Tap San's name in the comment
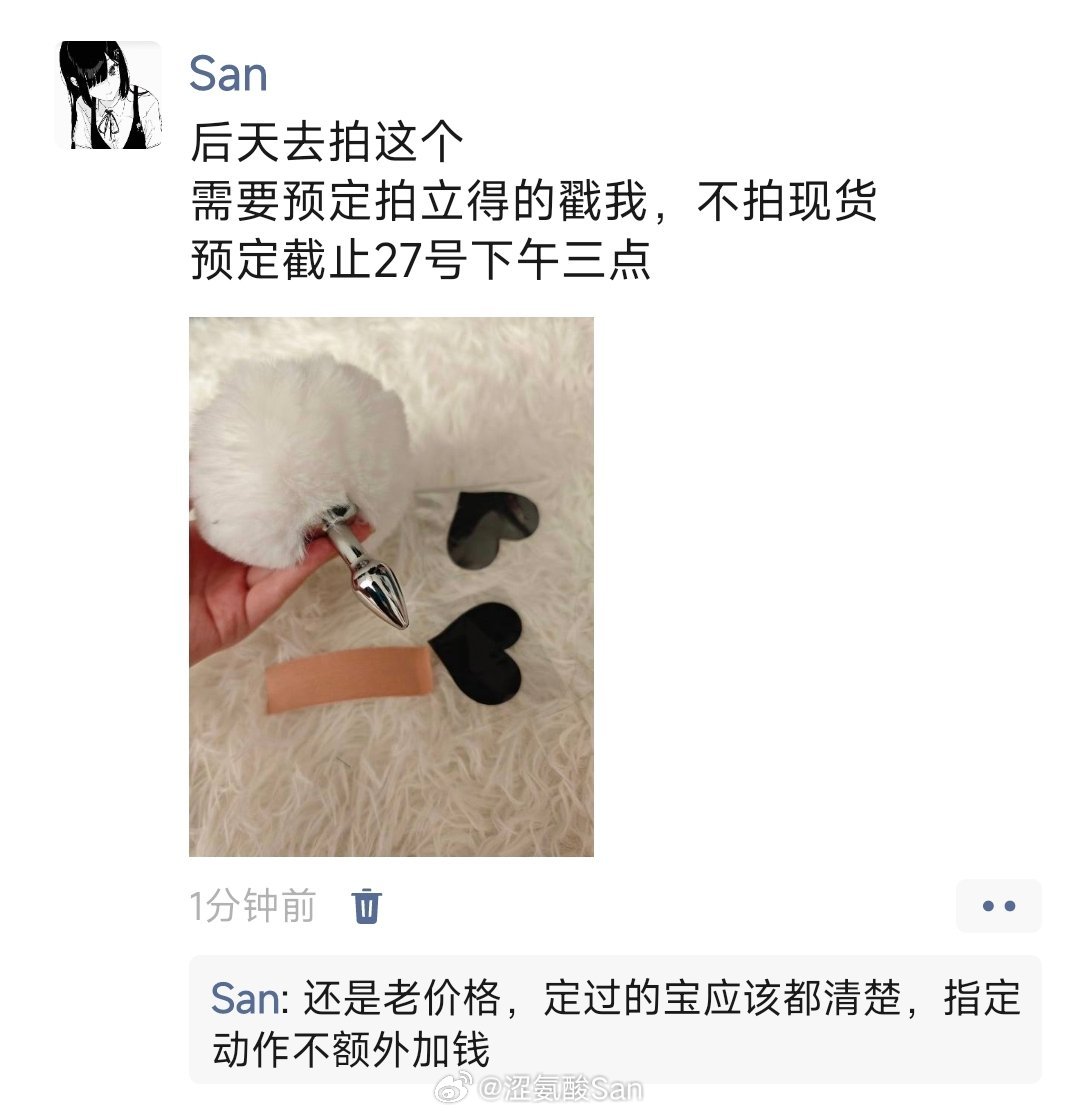 point(246,998)
